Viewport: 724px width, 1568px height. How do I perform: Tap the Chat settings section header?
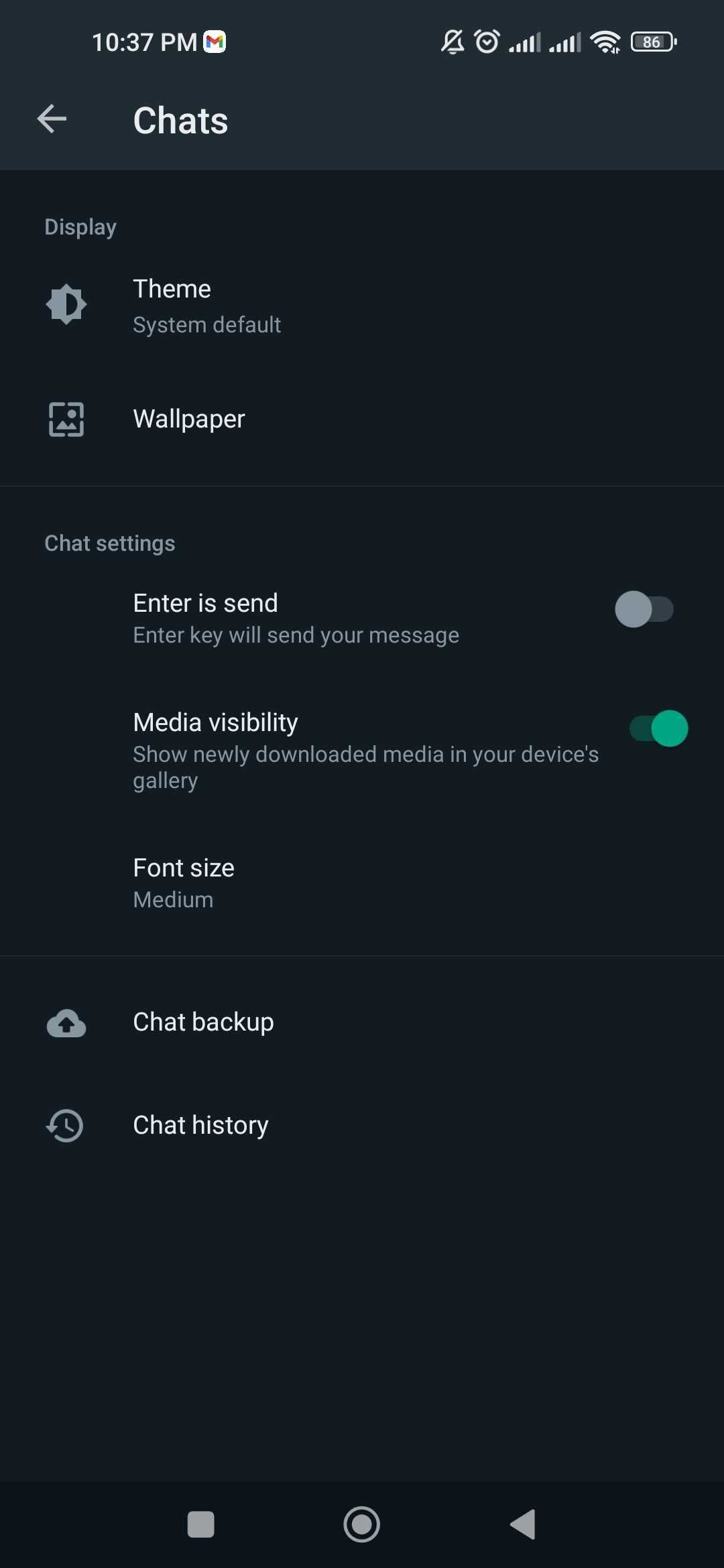tap(110, 543)
